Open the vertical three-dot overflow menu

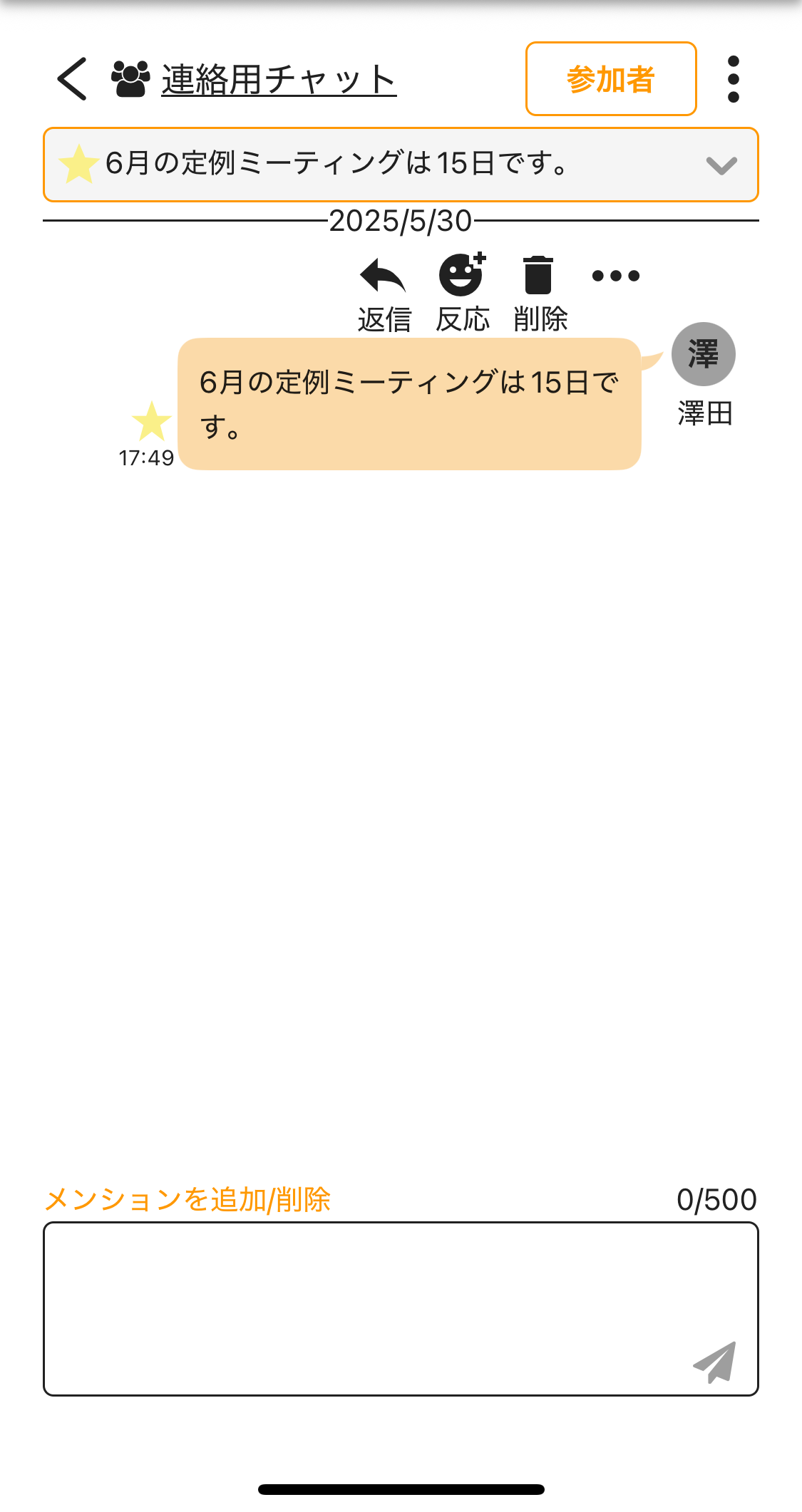click(733, 79)
